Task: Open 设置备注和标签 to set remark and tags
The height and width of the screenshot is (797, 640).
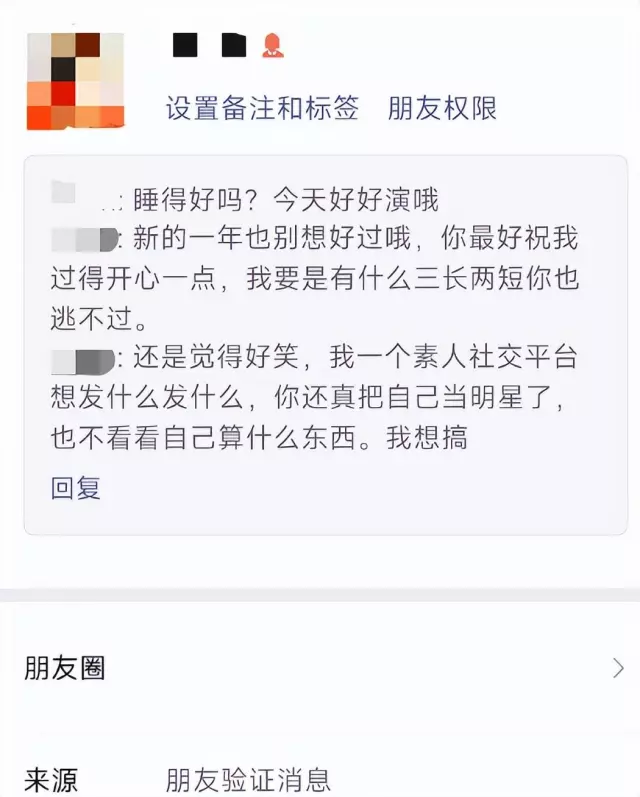Action: click(262, 109)
